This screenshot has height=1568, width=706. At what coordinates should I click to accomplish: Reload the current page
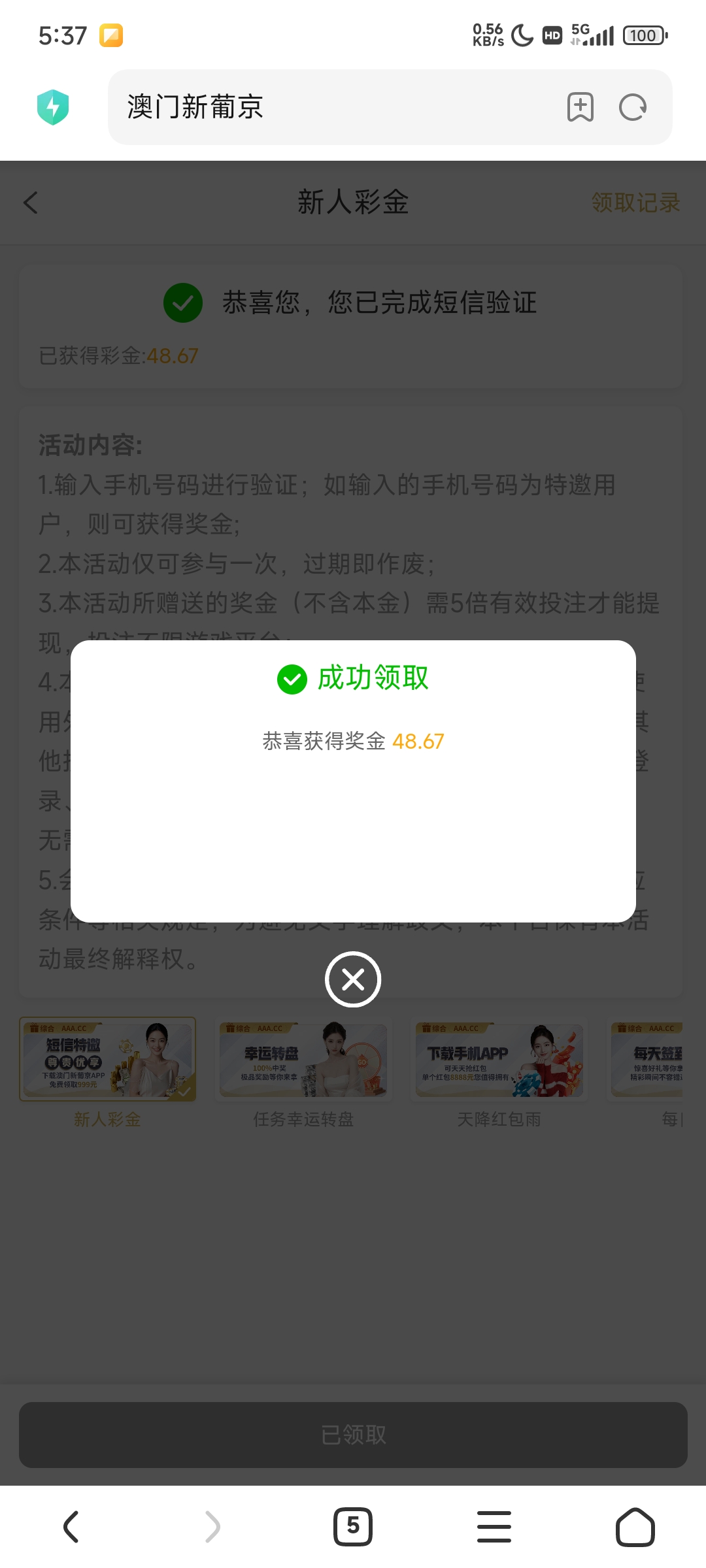[632, 107]
